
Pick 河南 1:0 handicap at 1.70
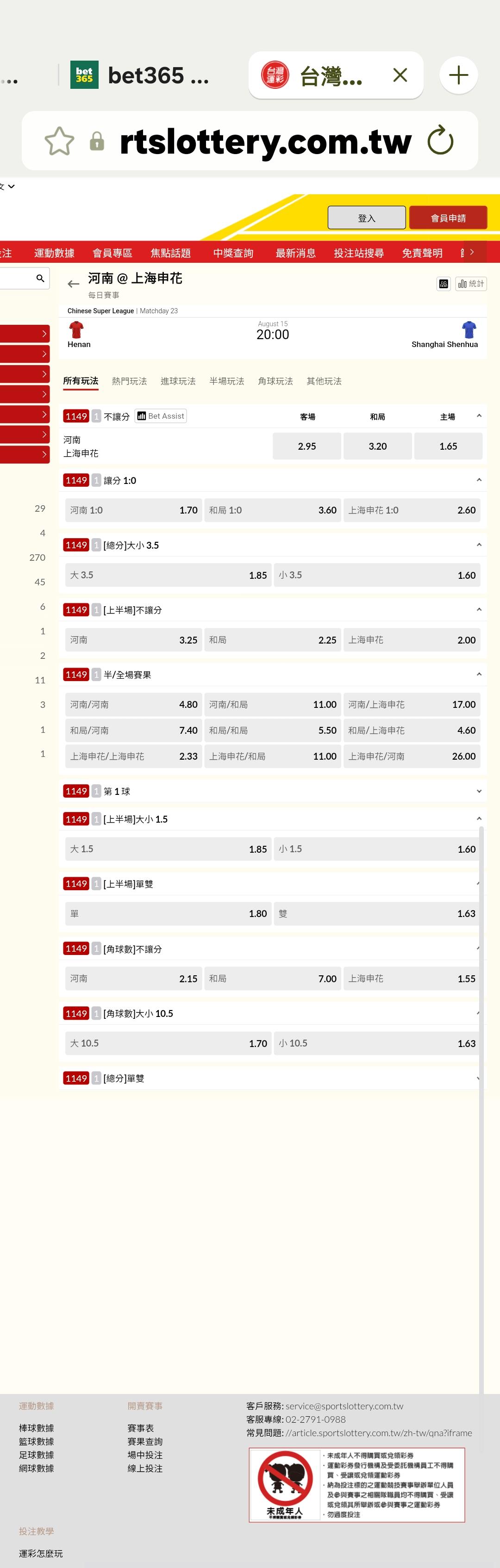[x=133, y=510]
